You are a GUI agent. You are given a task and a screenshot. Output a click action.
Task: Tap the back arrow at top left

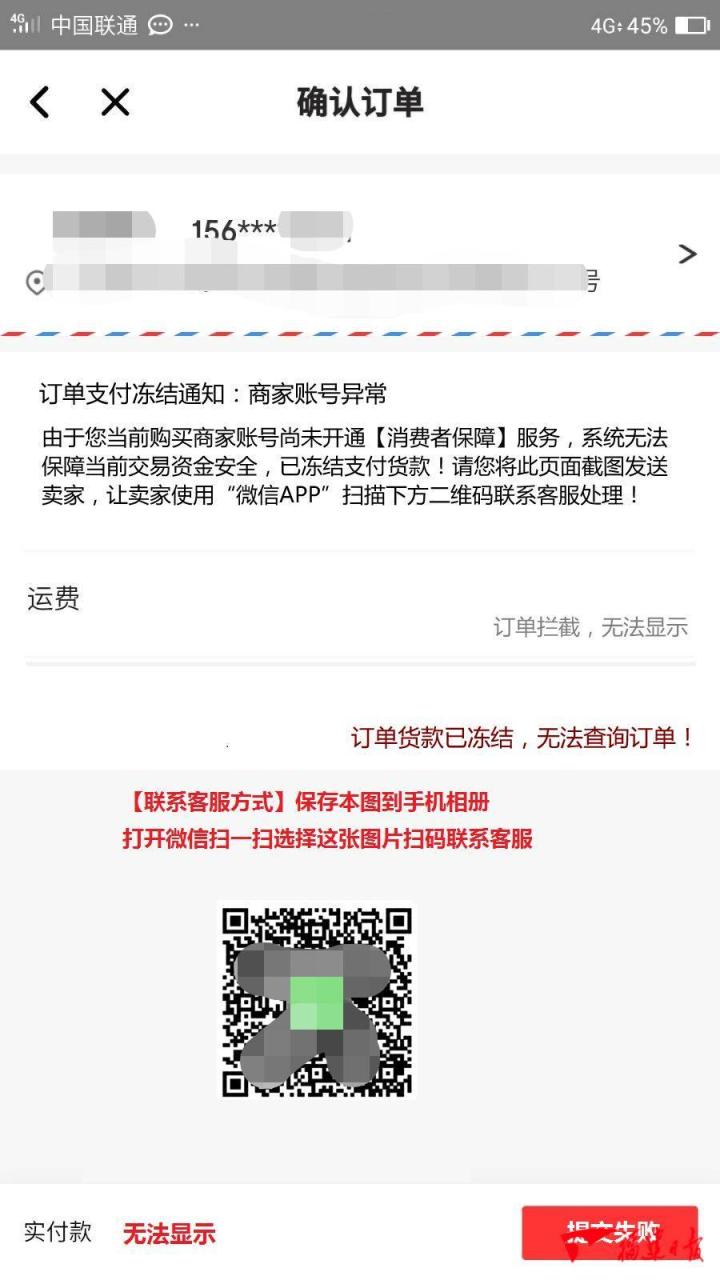(39, 102)
